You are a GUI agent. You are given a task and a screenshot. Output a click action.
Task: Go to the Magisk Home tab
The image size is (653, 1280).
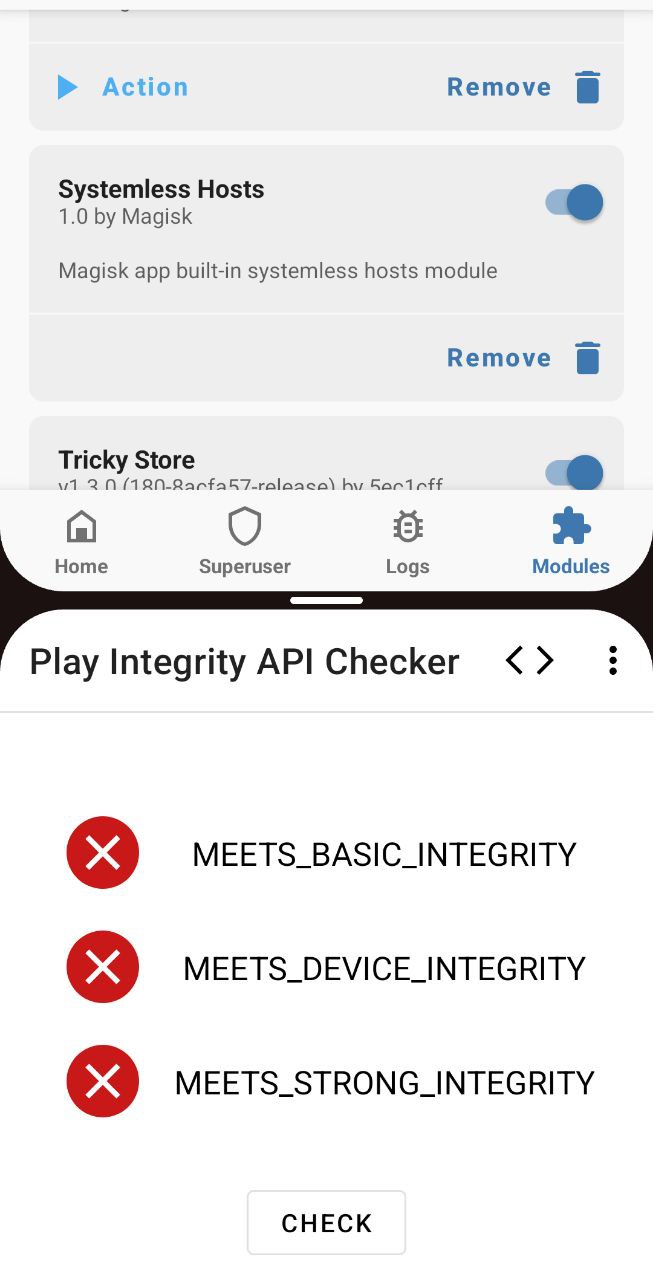coord(81,543)
